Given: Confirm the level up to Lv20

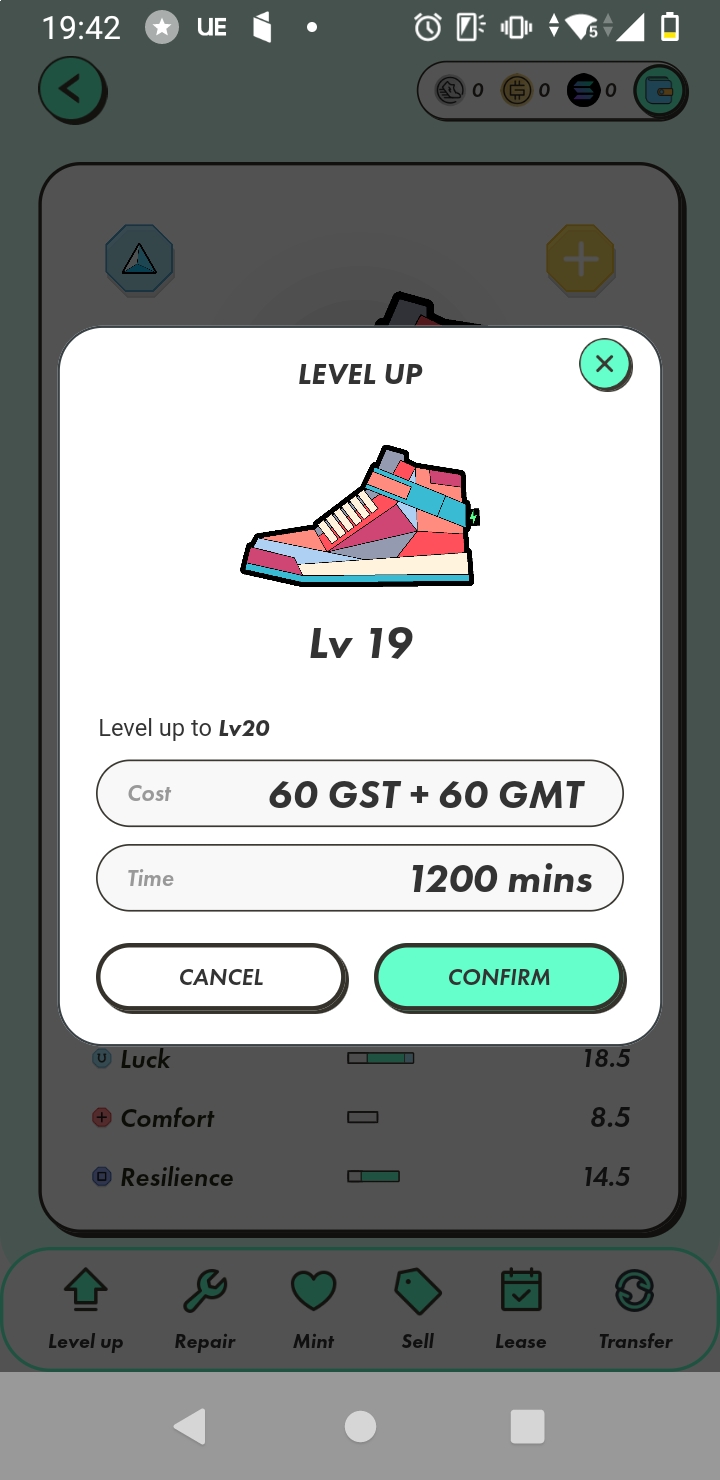Looking at the screenshot, I should 499,977.
